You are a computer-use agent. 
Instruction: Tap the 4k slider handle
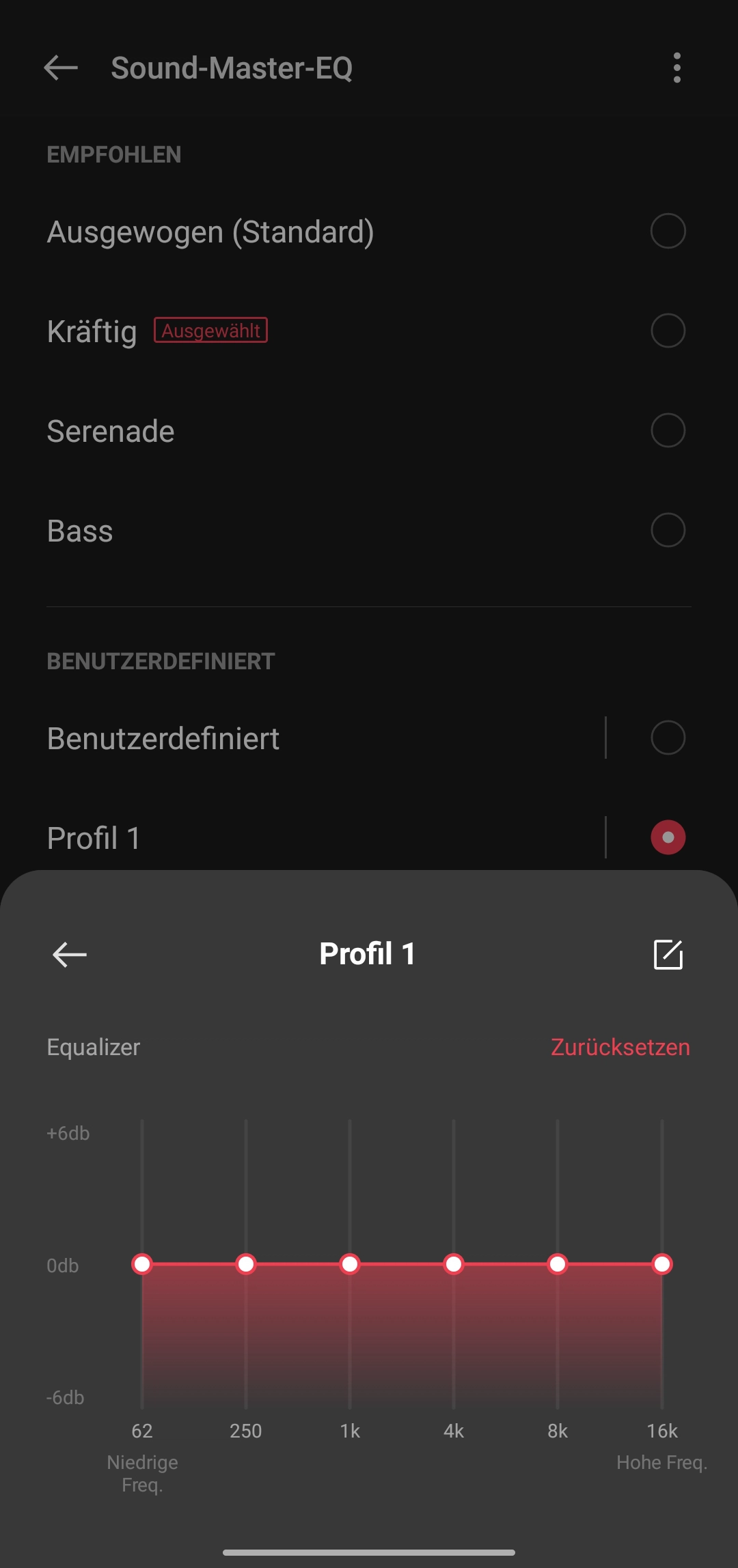pos(454,1264)
